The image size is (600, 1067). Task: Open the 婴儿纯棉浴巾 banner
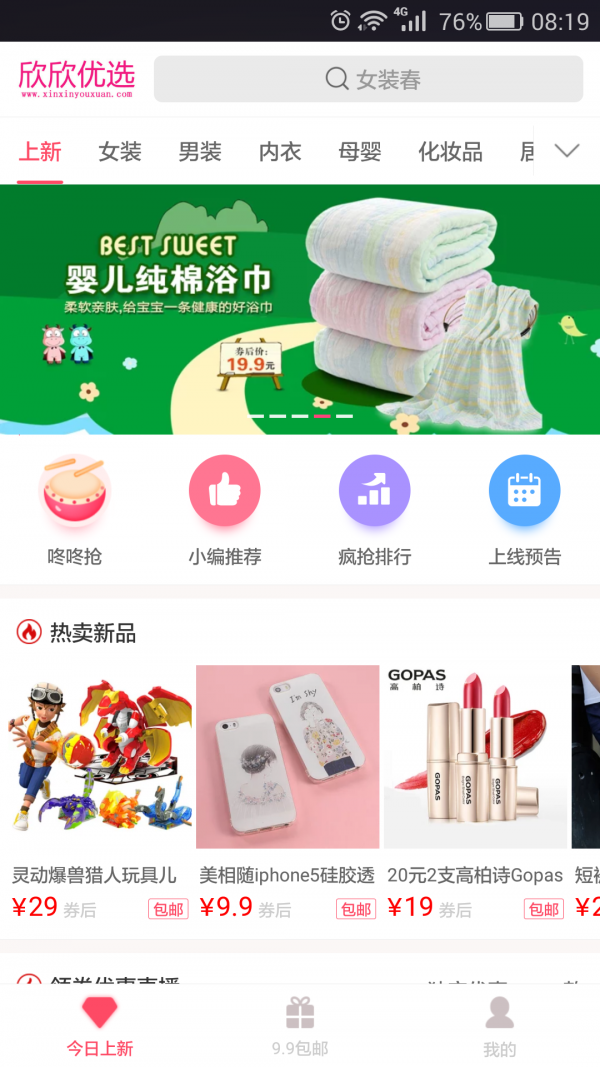coord(300,309)
